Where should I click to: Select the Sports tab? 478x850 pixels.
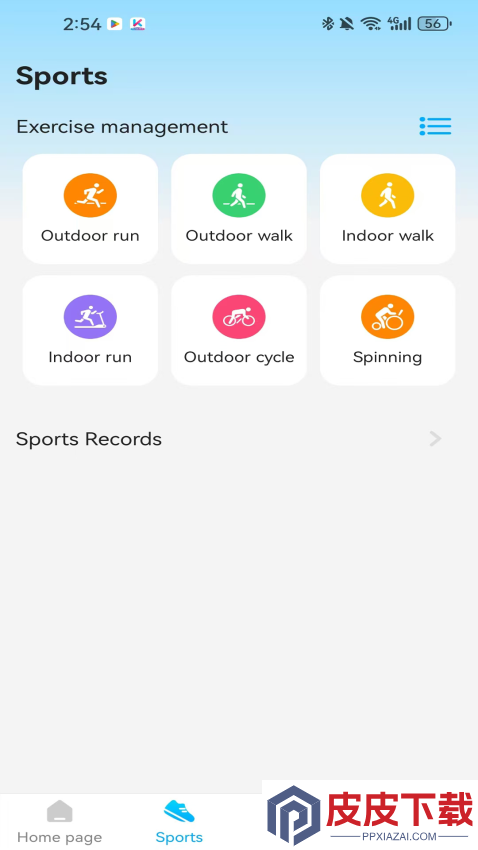coord(179,822)
